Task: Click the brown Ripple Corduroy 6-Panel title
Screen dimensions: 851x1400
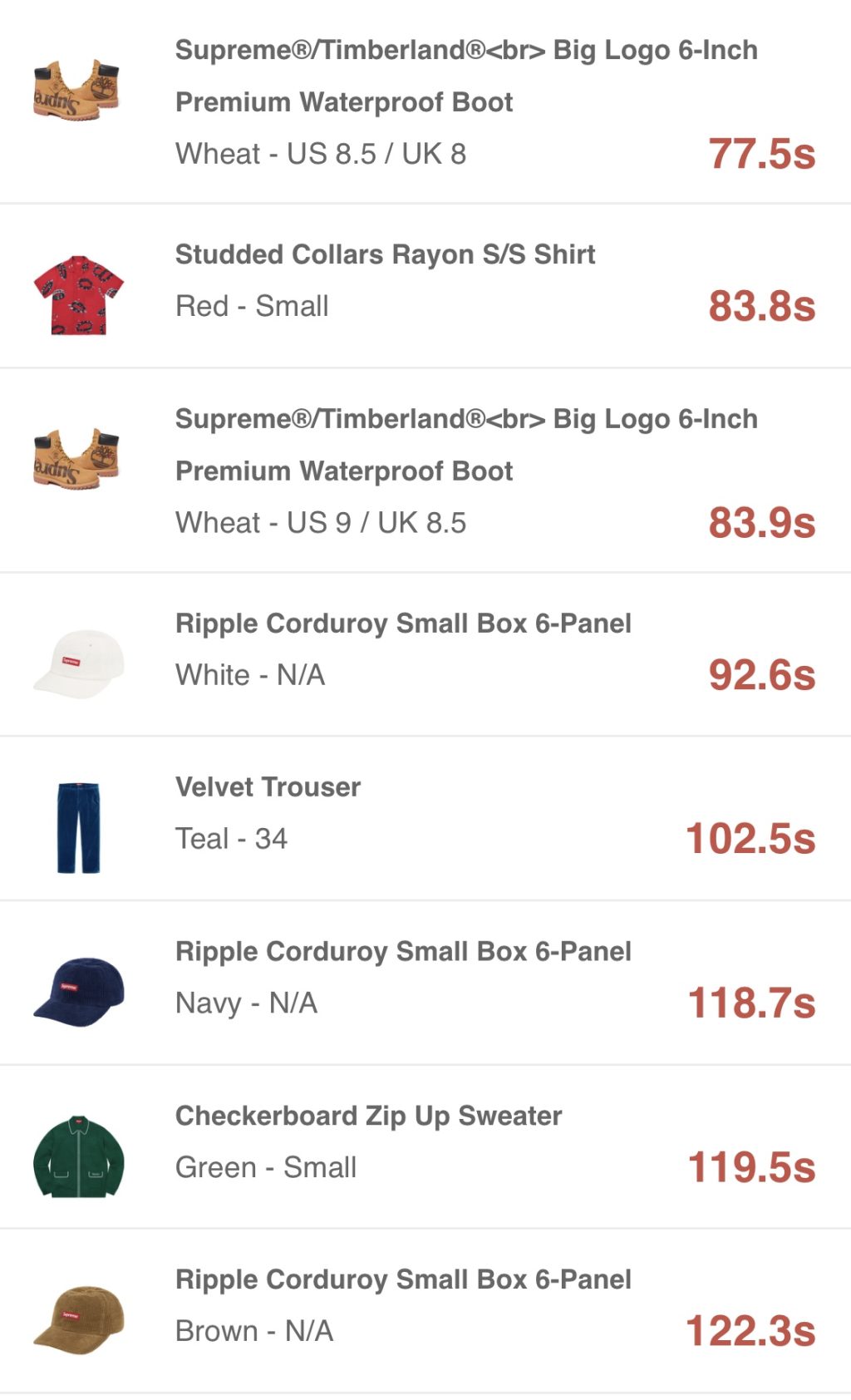Action: coord(403,1279)
